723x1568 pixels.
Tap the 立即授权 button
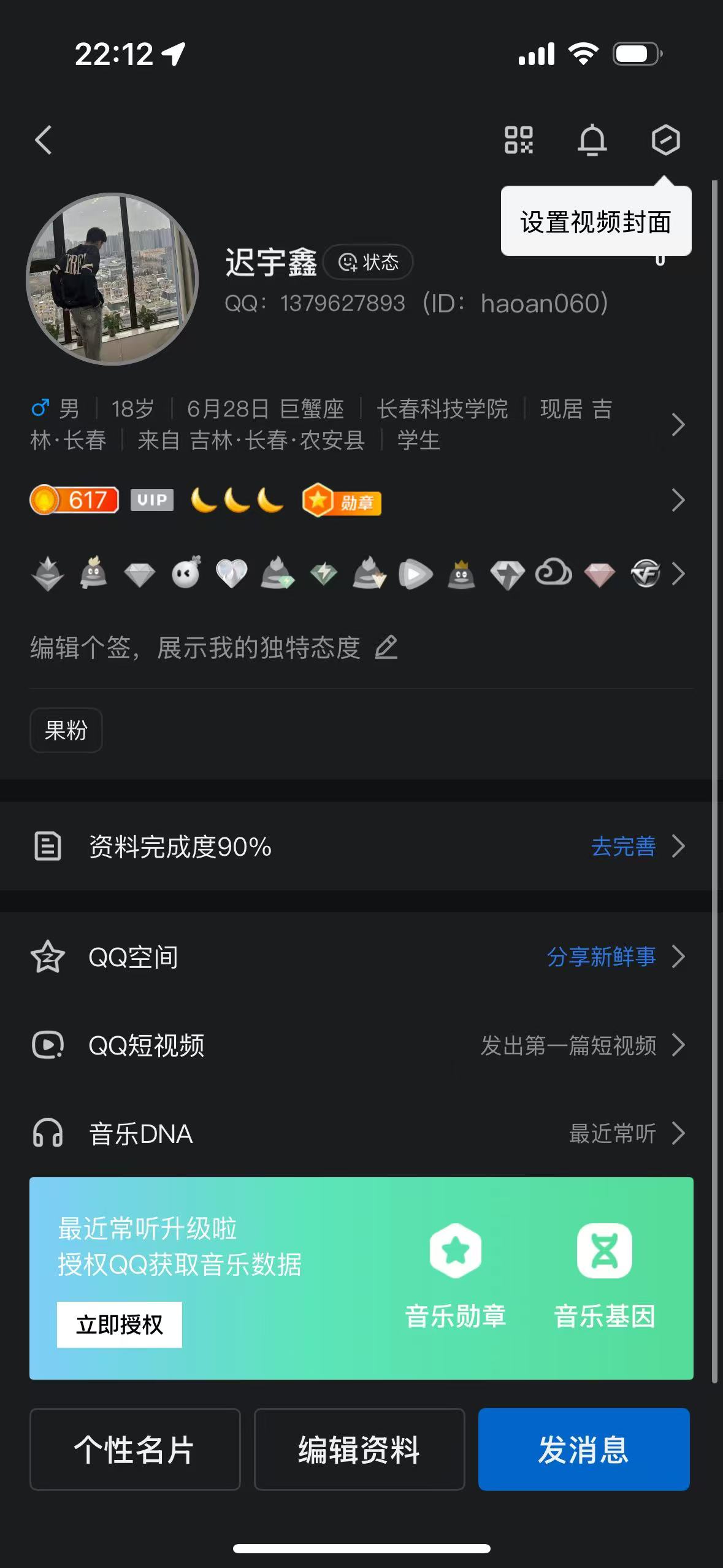click(x=120, y=1324)
